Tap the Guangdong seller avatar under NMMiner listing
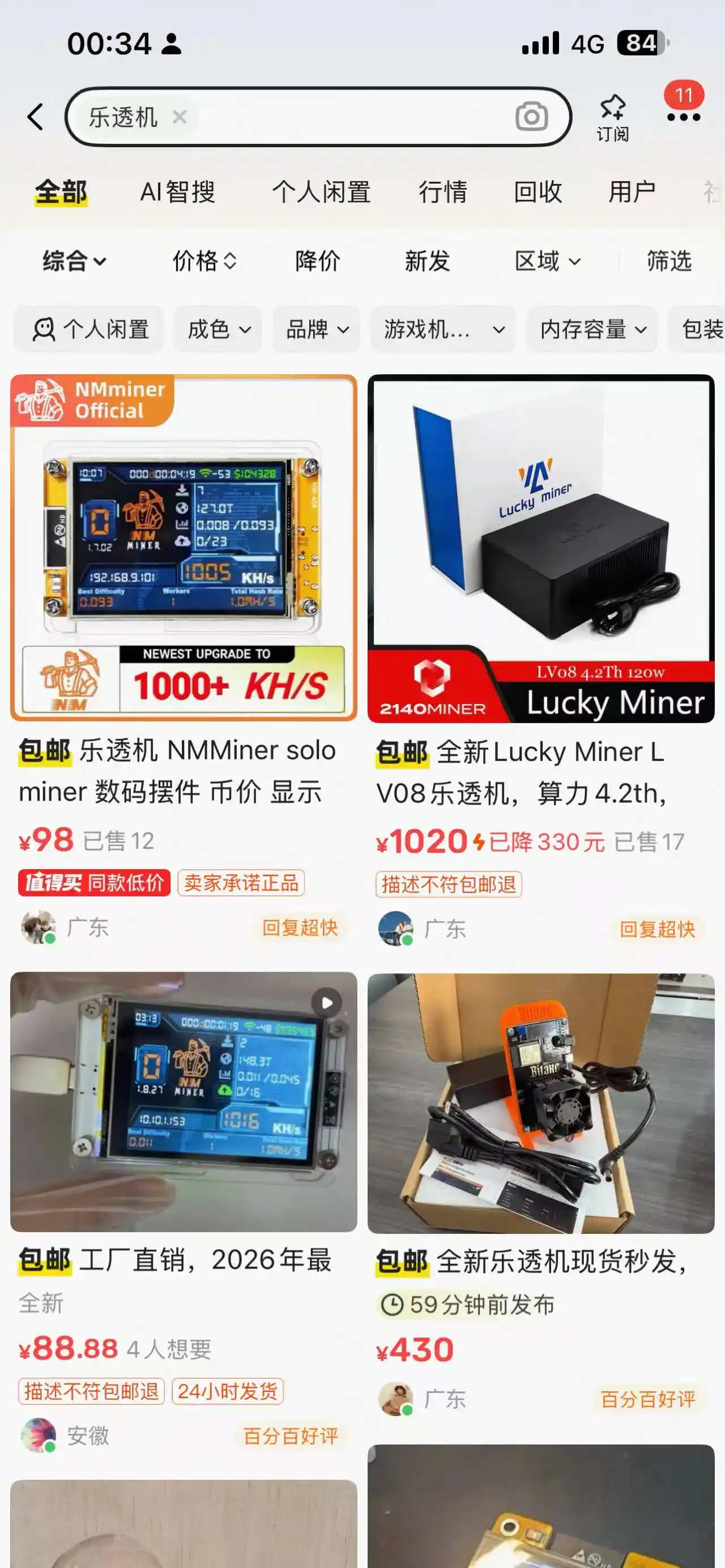The height and width of the screenshot is (1568, 725). (38, 928)
